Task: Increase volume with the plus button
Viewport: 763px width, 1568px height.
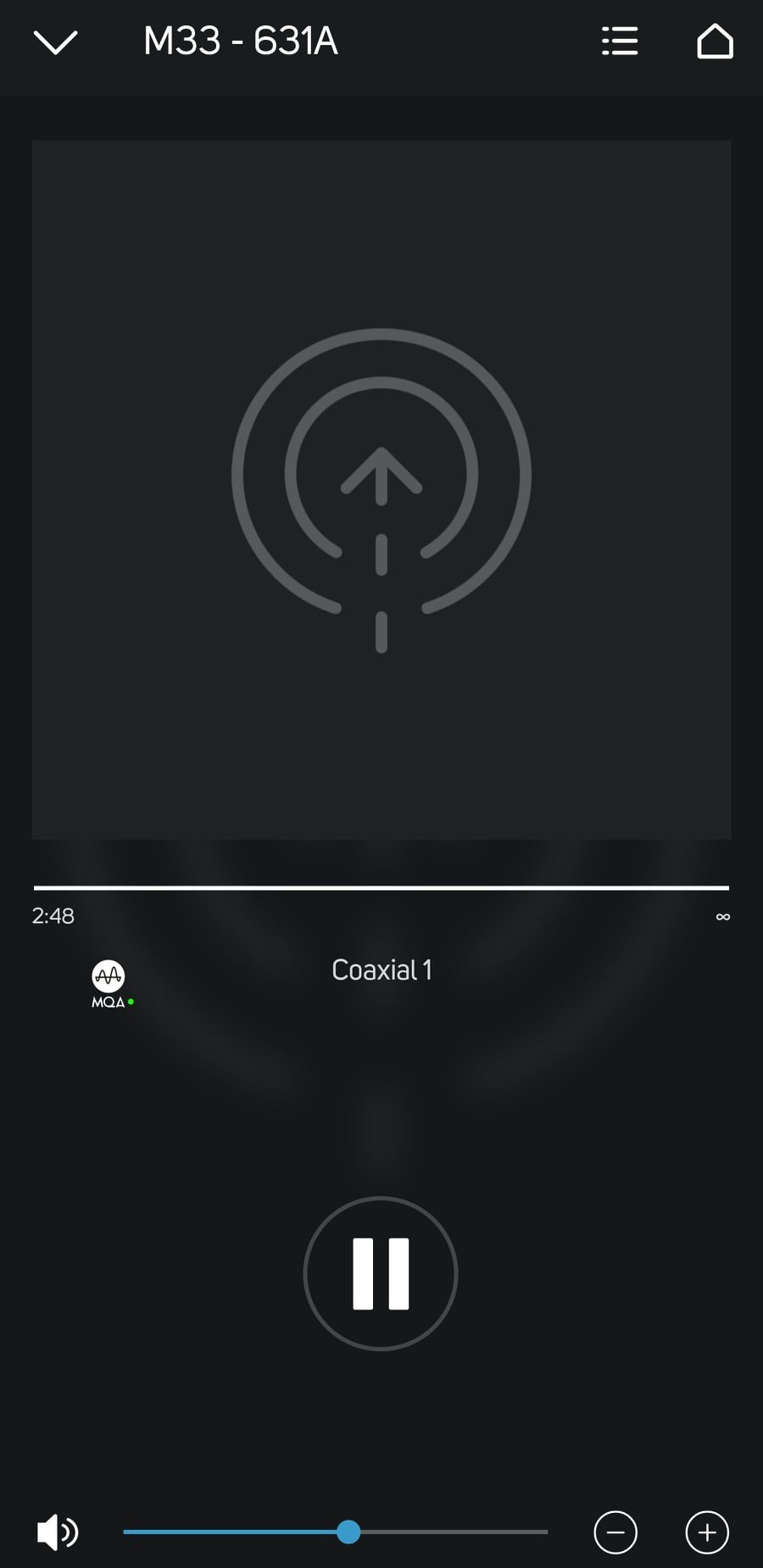Action: pyautogui.click(x=707, y=1532)
